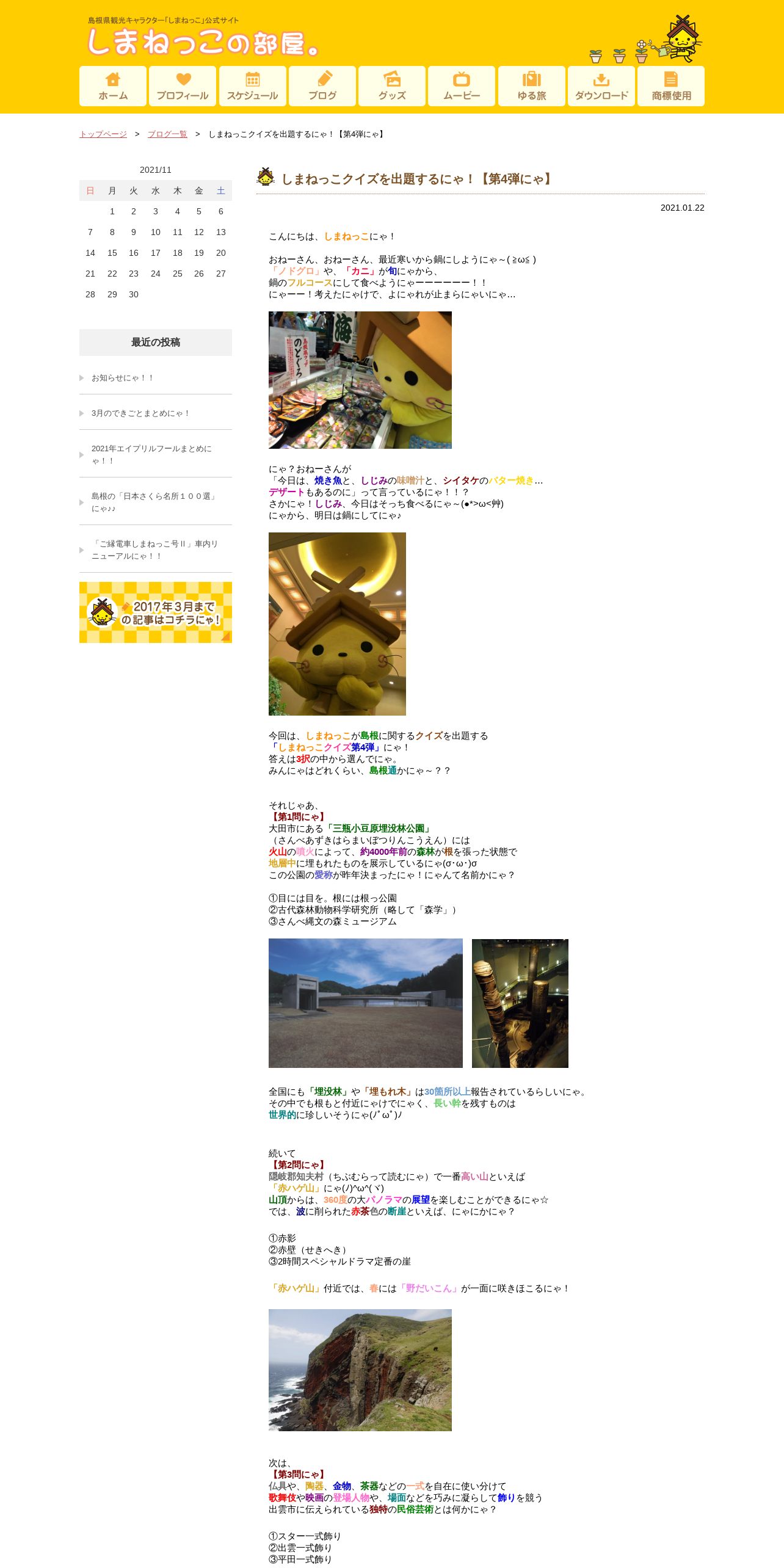Open the 日本さくら名所１００選 post
784x1568 pixels.
coord(156,503)
